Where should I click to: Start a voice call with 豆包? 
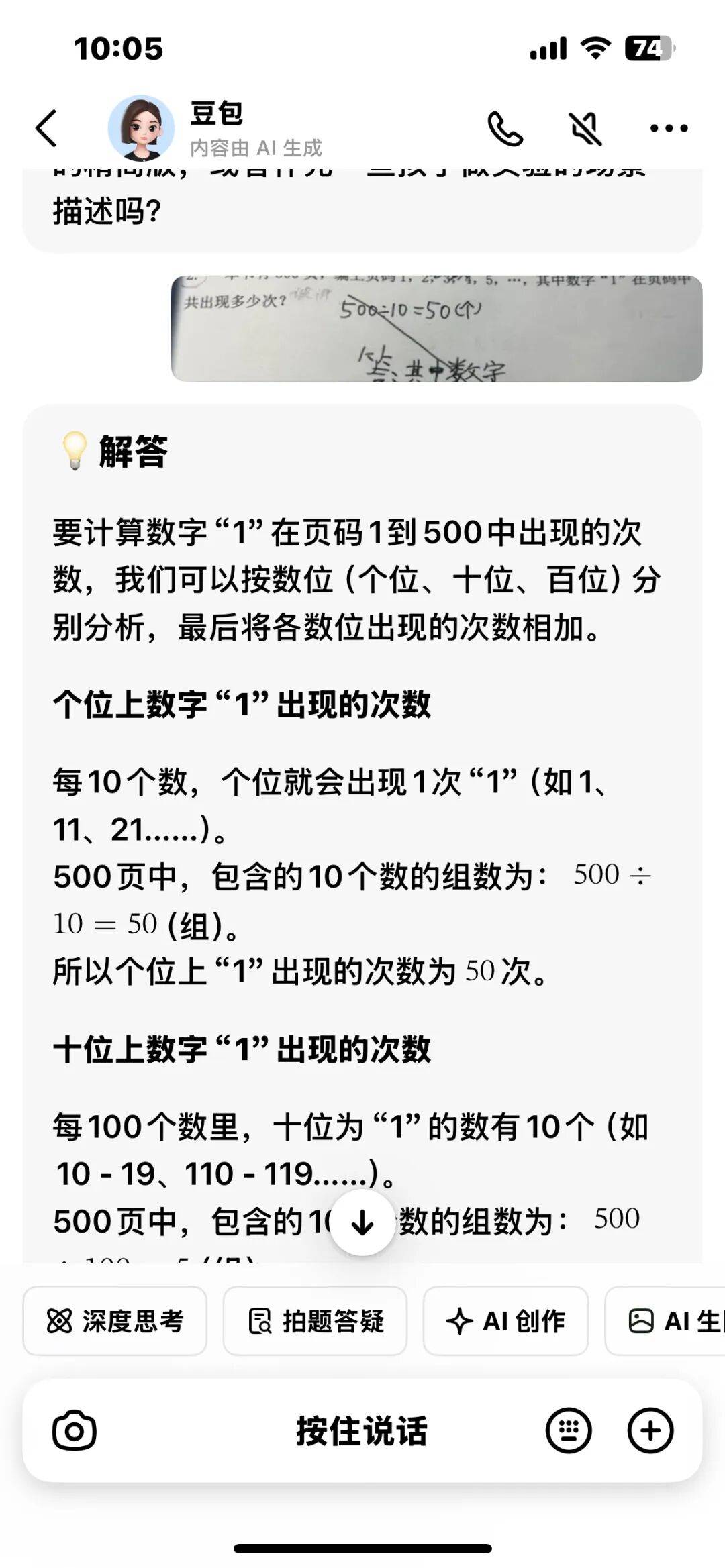tap(505, 128)
